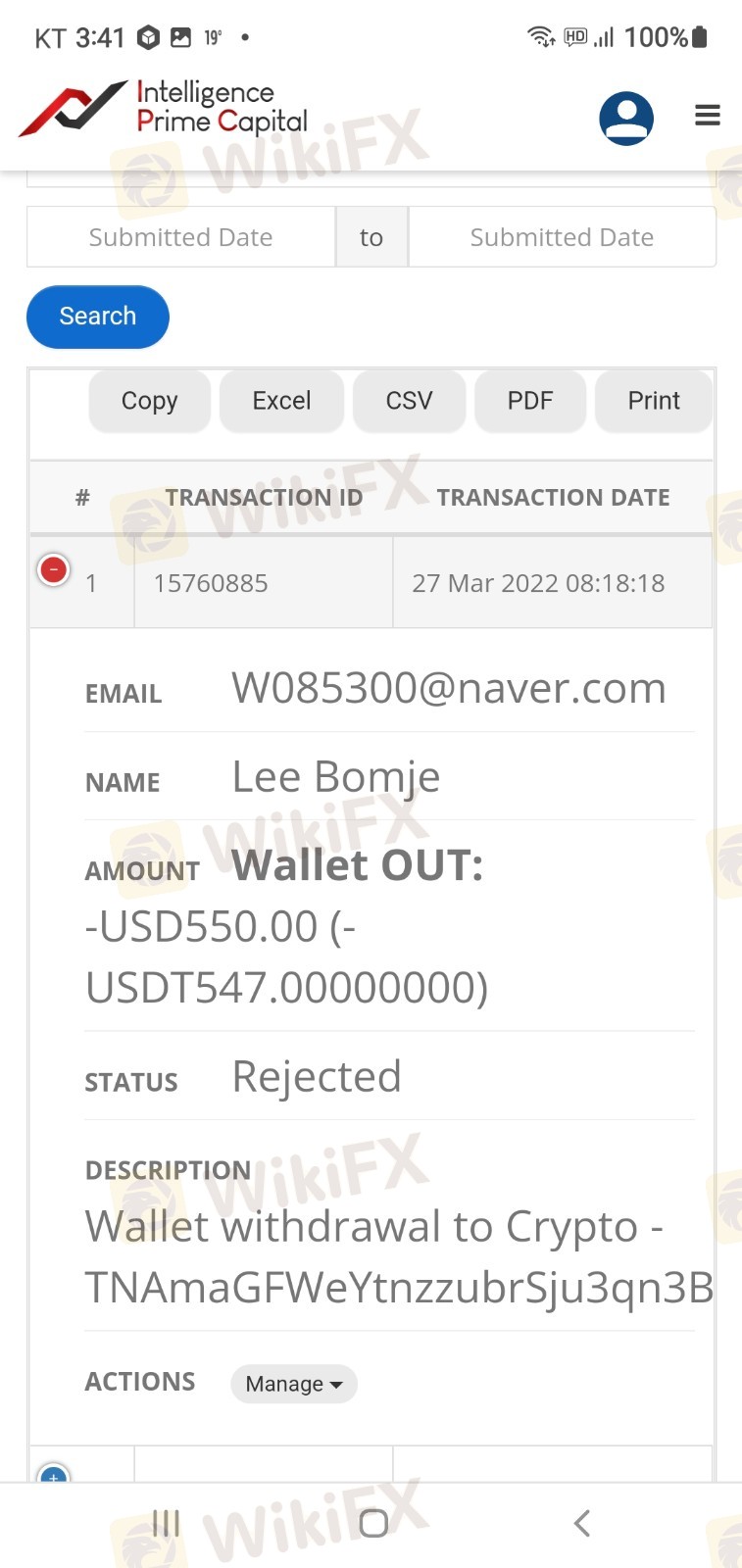Export the table as CSV
The image size is (742, 1568).
(409, 401)
